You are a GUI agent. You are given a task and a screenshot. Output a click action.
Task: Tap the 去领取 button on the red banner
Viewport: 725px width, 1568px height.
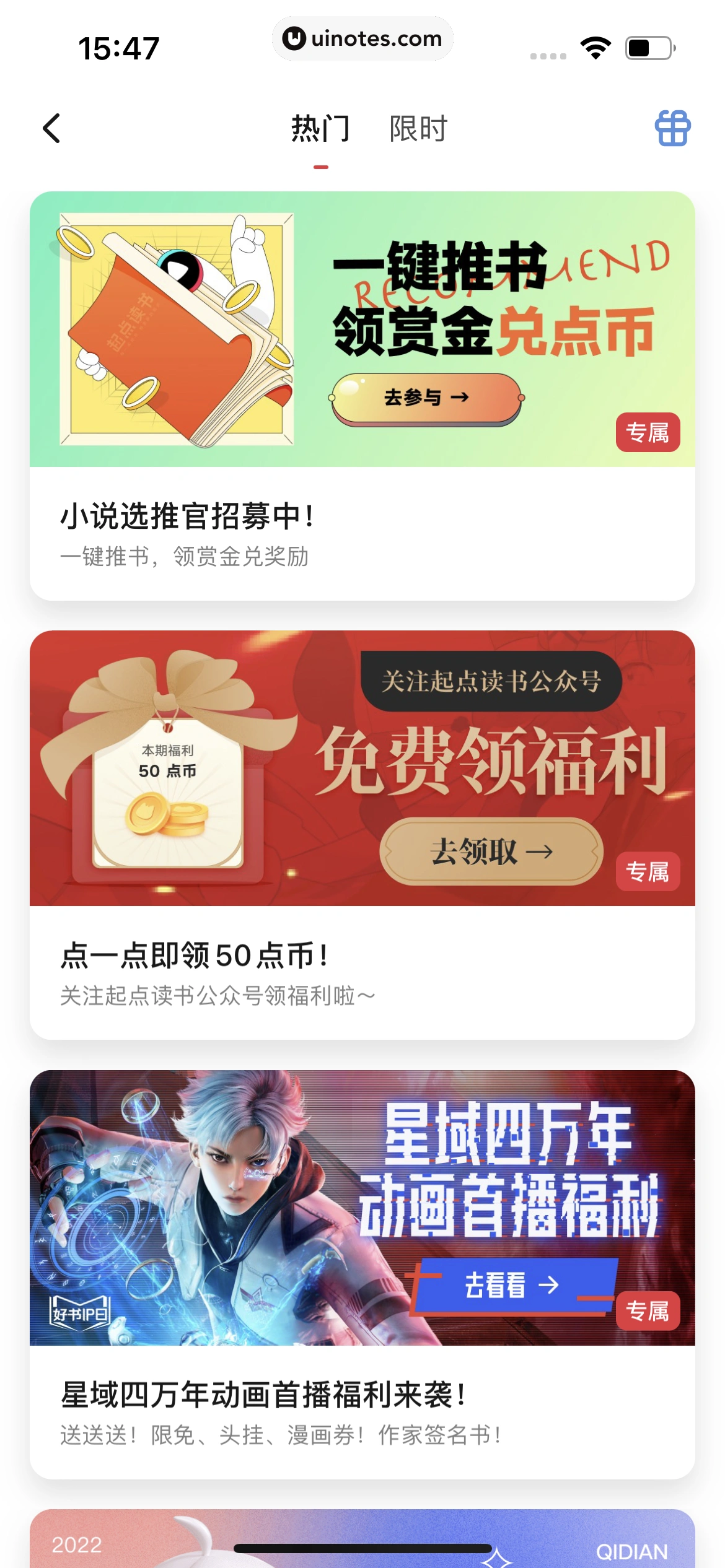click(x=491, y=852)
